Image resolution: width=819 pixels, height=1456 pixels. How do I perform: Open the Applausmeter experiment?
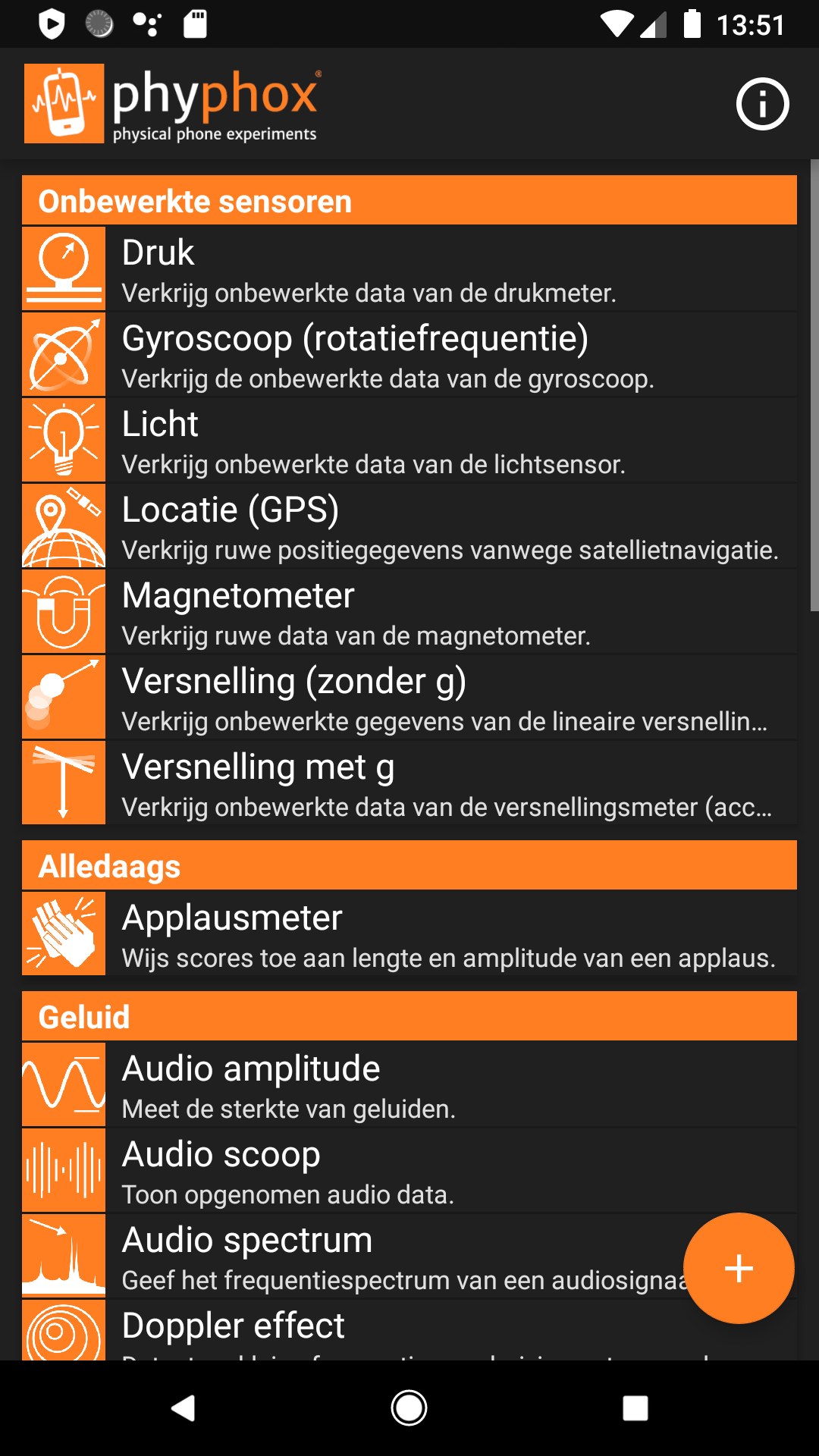click(x=409, y=934)
